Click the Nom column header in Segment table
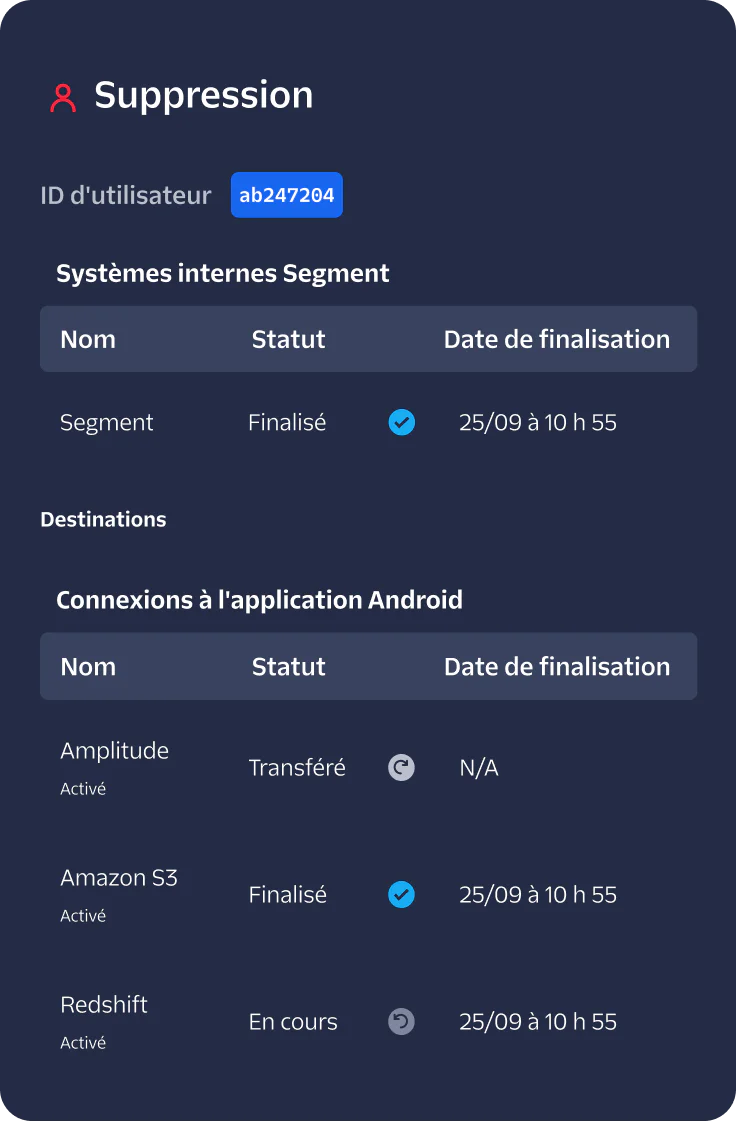The width and height of the screenshot is (736, 1122). 88,338
